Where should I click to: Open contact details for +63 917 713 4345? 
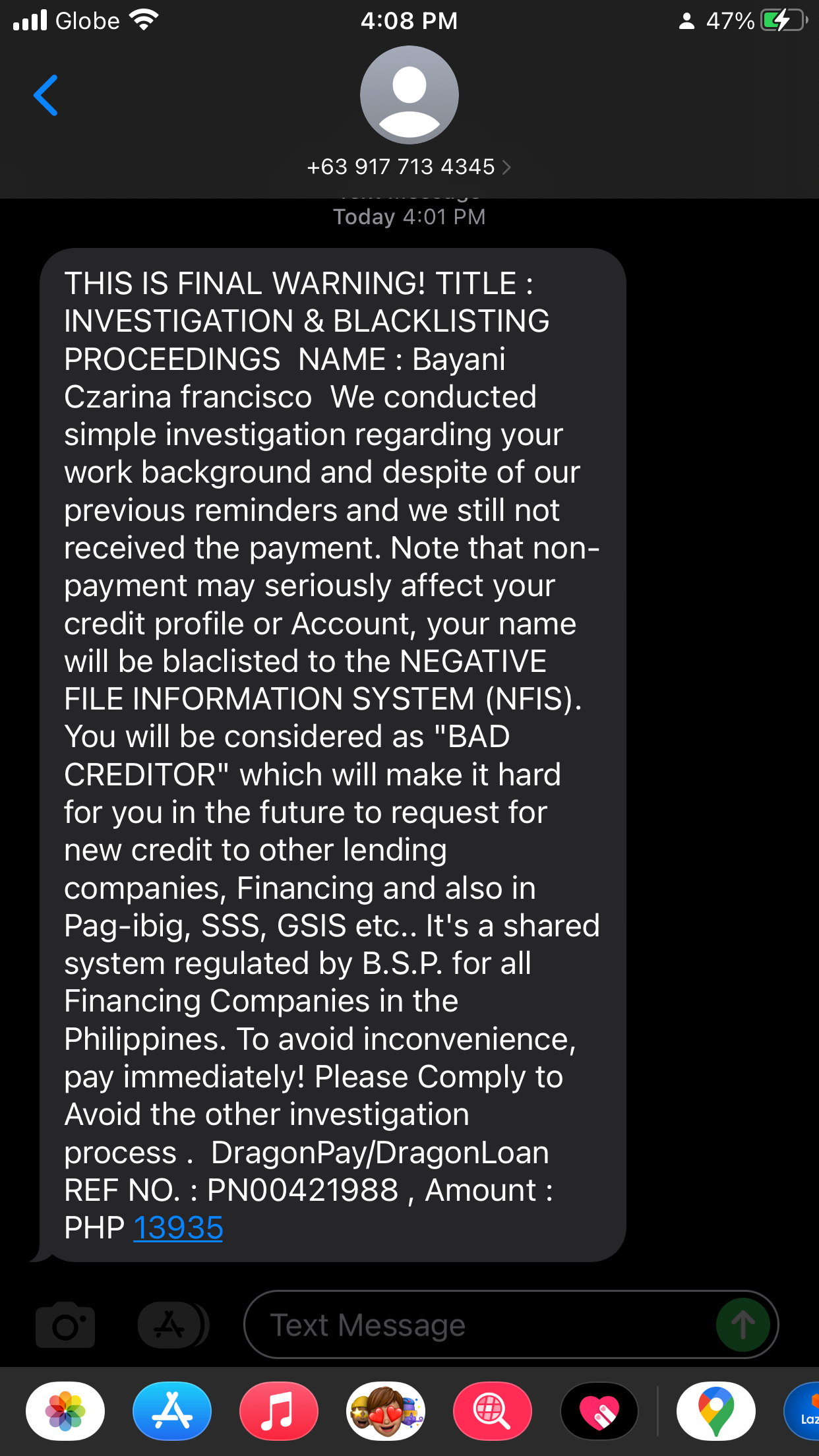[409, 167]
